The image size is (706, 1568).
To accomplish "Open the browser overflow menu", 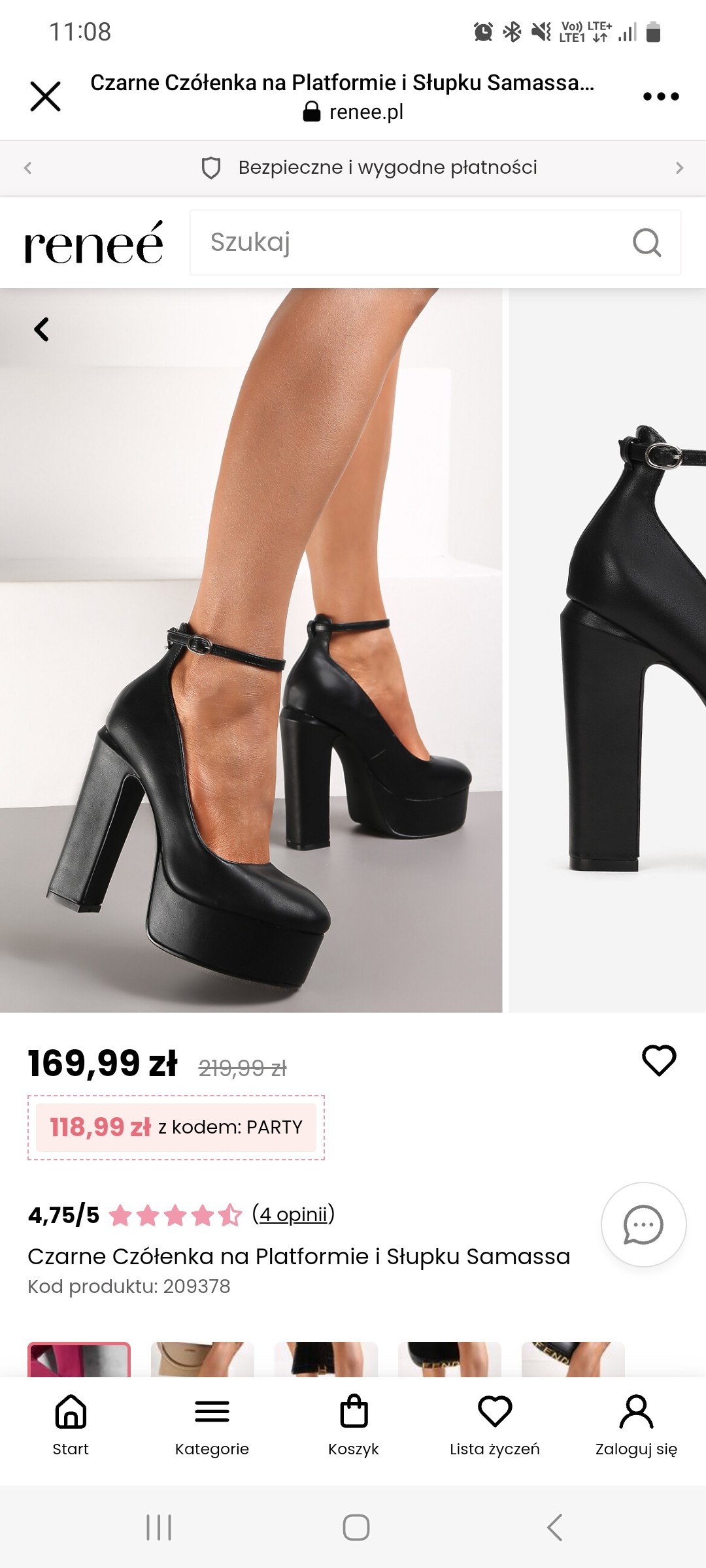I will [x=660, y=97].
